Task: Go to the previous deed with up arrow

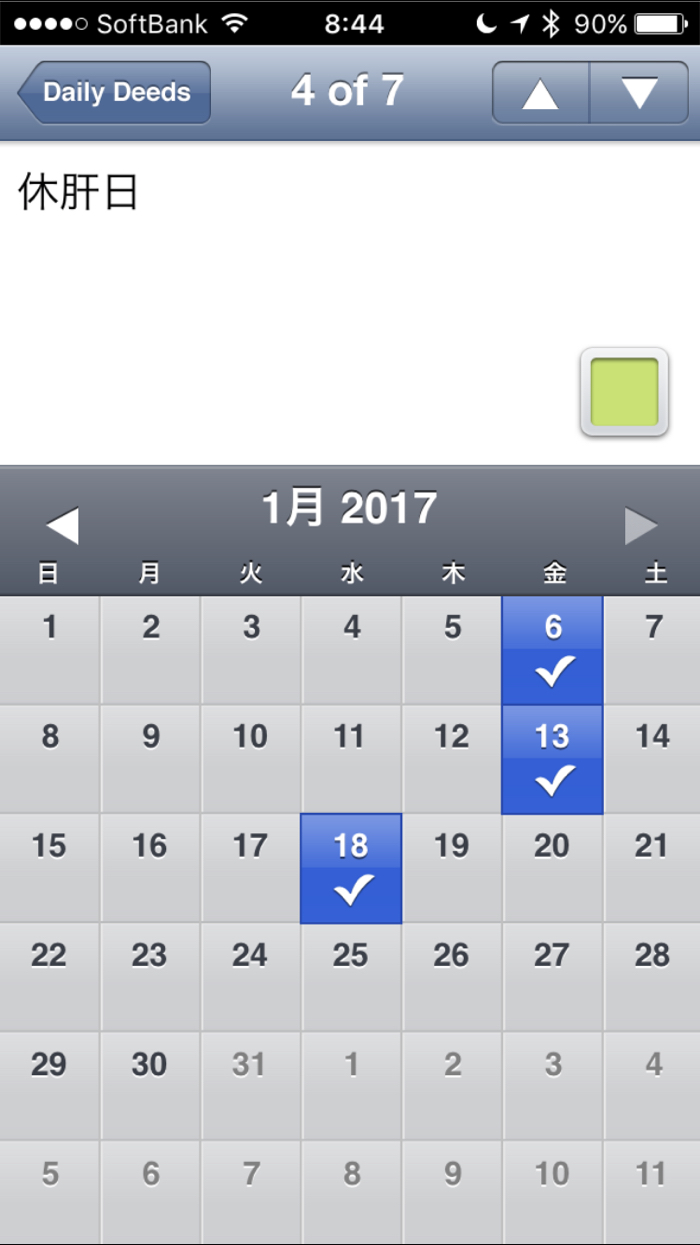Action: click(541, 93)
